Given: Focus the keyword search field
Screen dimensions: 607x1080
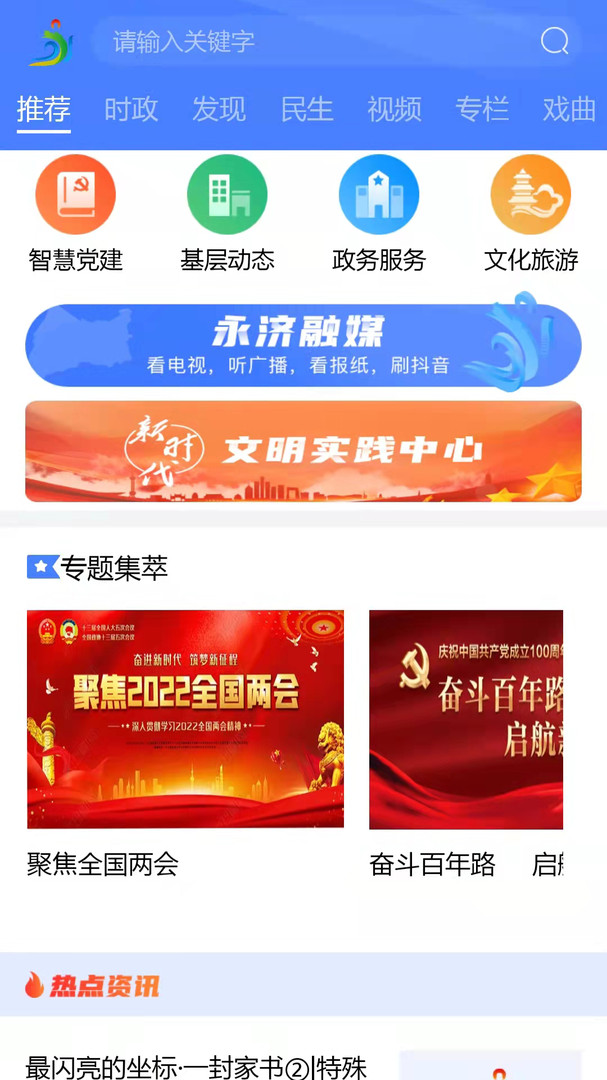Looking at the screenshot, I should [x=337, y=41].
